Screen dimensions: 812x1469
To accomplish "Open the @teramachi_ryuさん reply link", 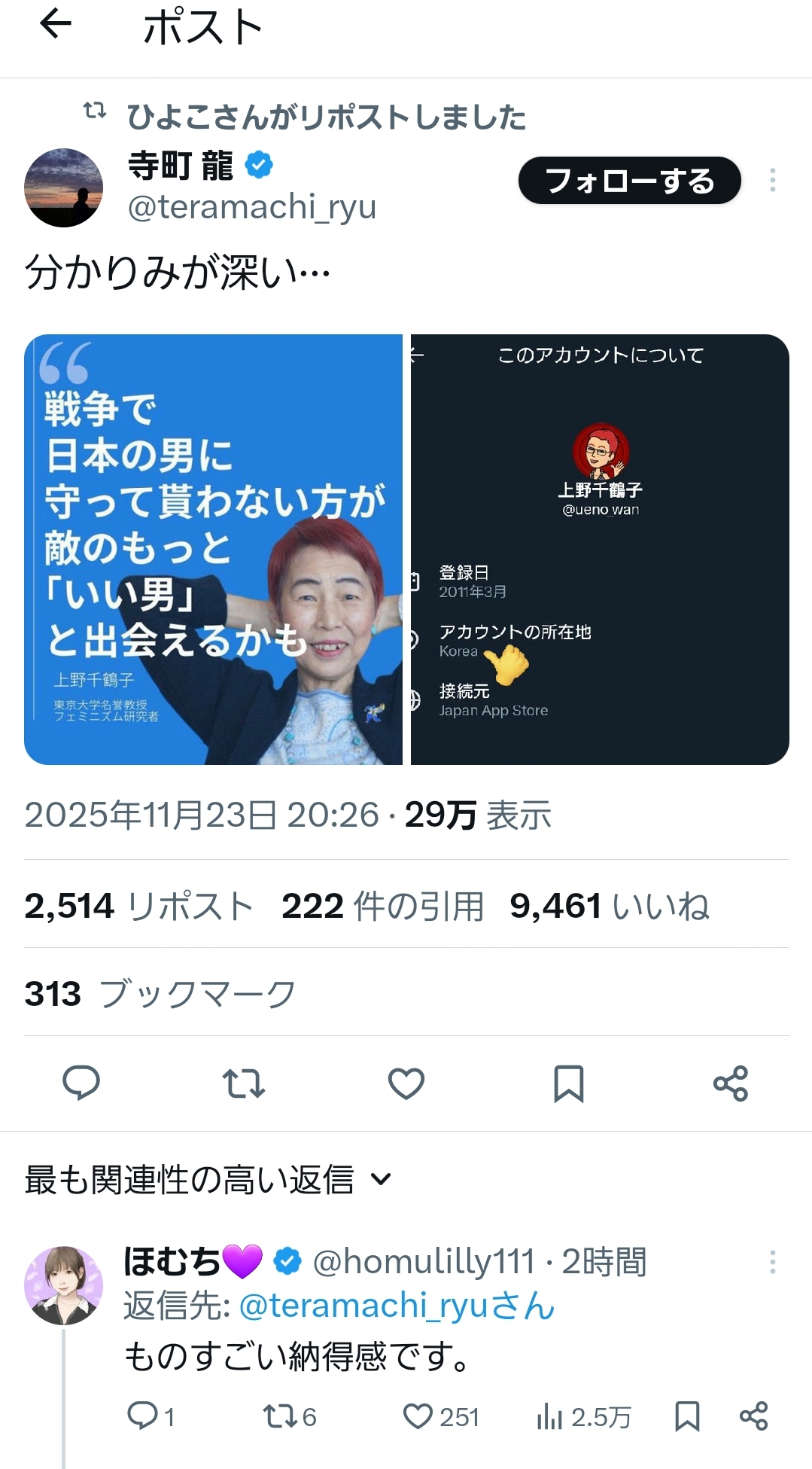I will point(397,1306).
